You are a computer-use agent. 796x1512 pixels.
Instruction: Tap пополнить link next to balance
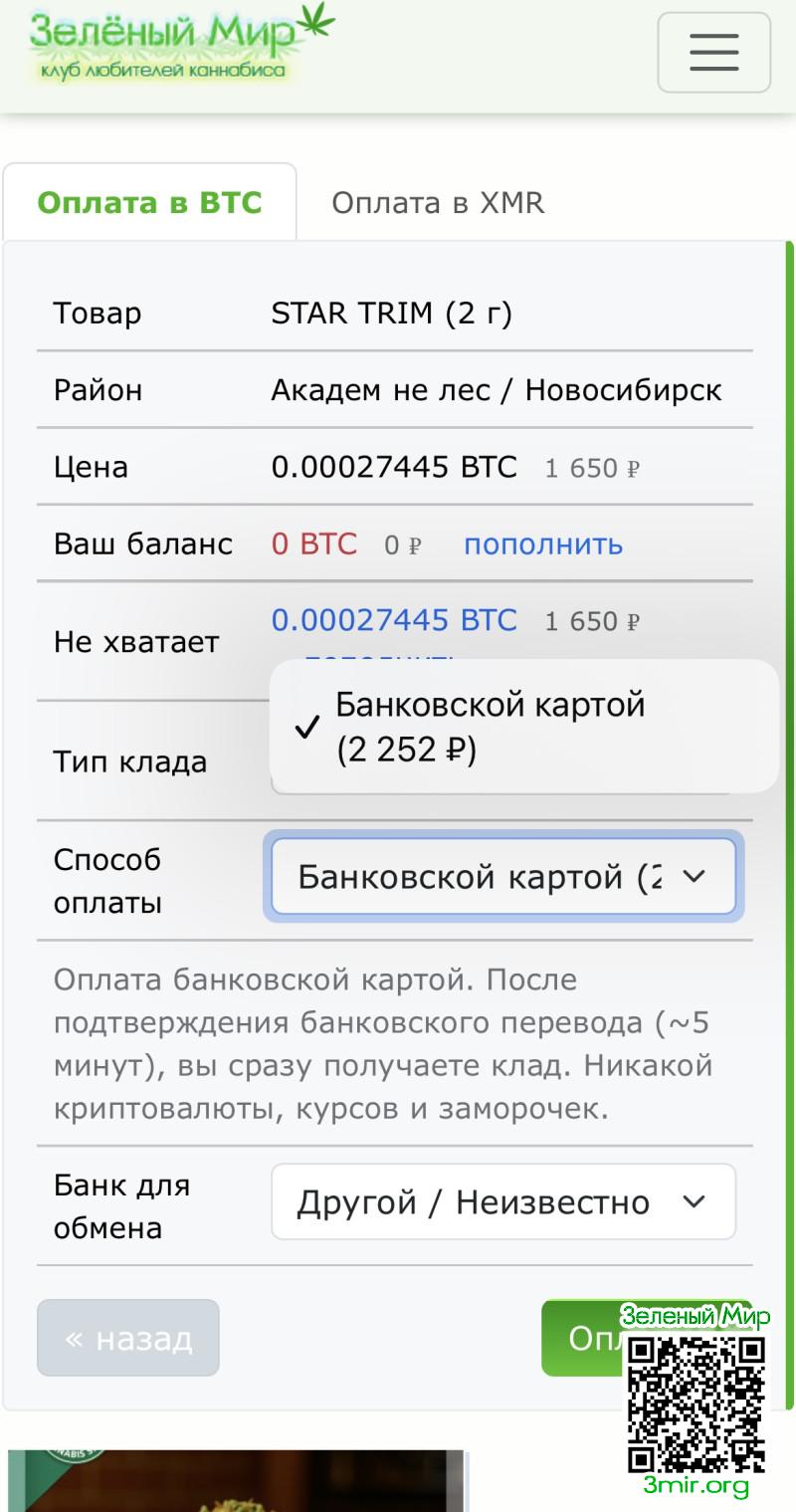click(x=543, y=544)
